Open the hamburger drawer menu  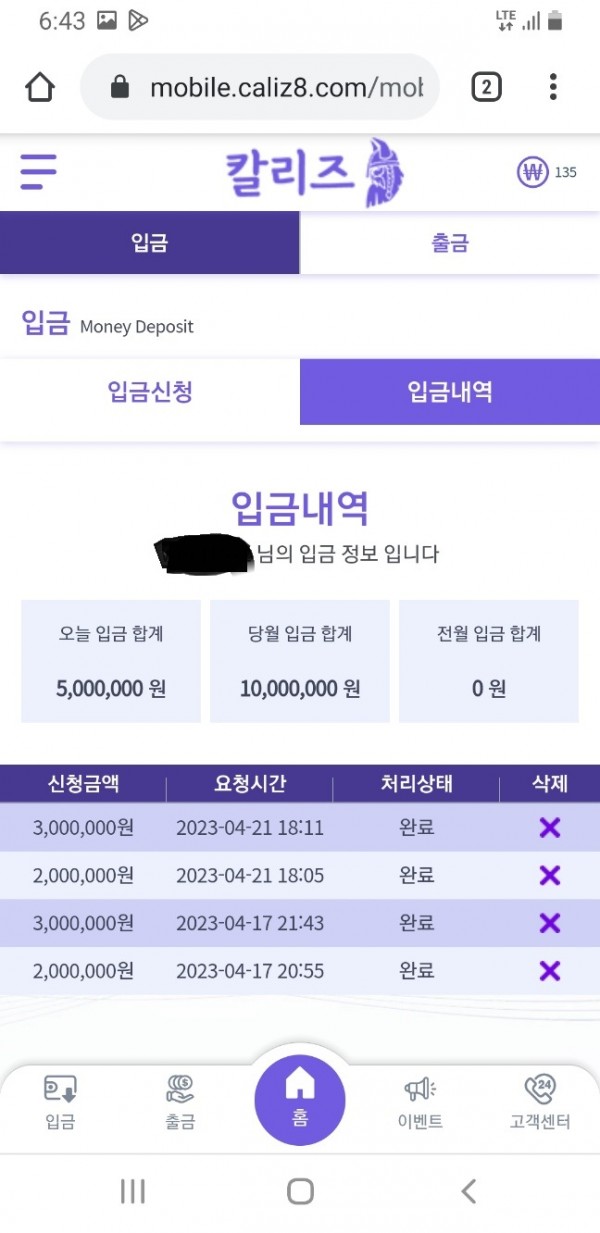click(39, 172)
